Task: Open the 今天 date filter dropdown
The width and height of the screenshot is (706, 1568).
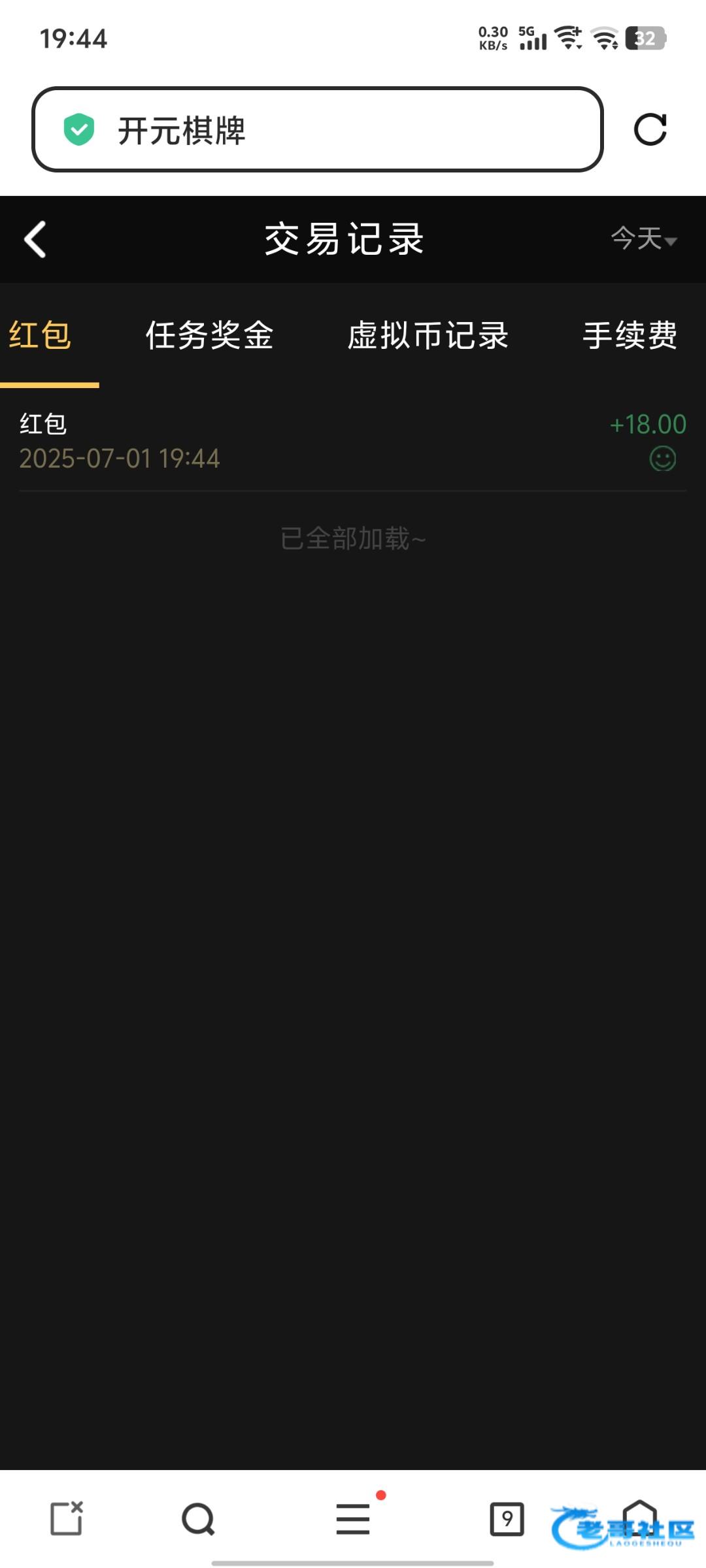Action: [643, 239]
